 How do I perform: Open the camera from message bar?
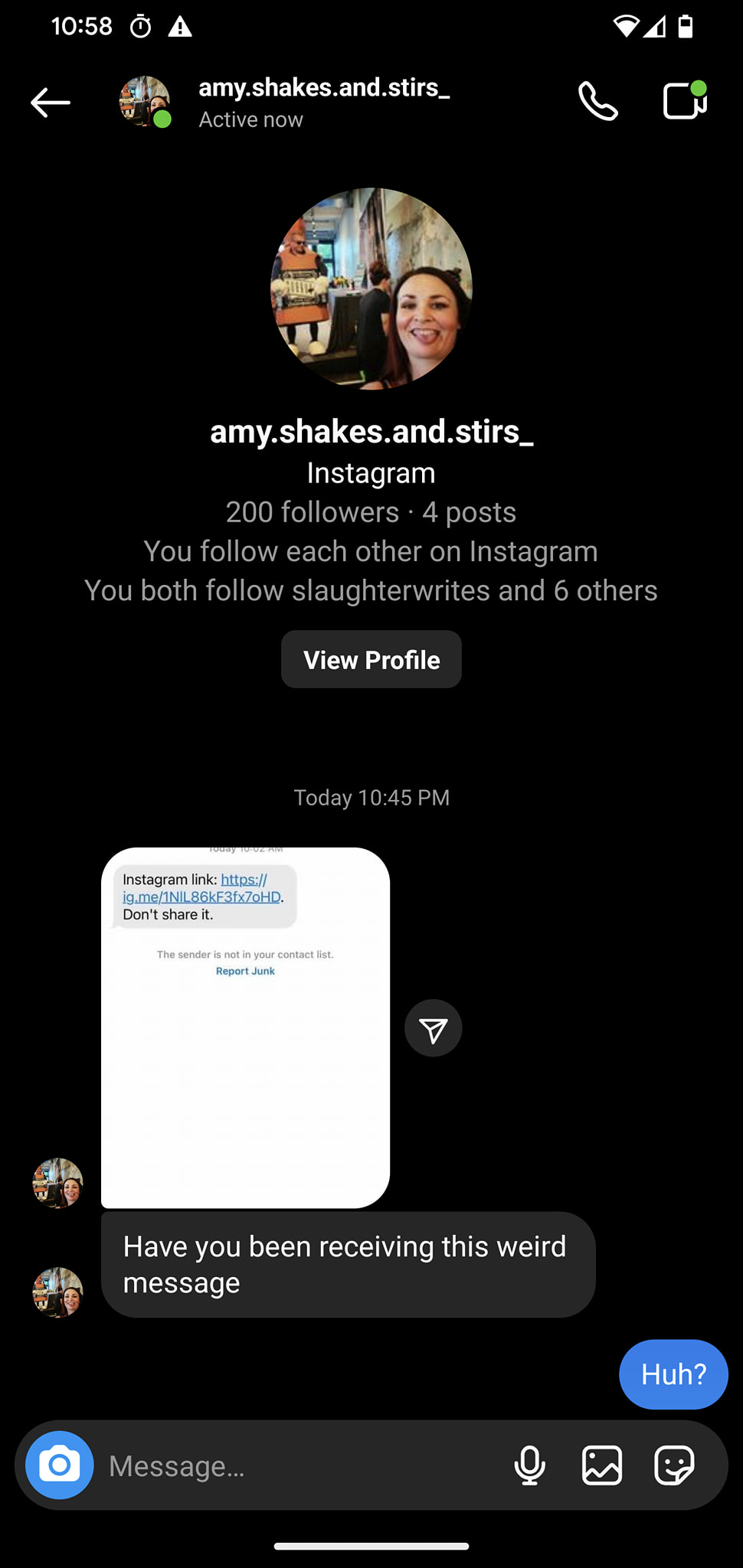(x=59, y=1465)
